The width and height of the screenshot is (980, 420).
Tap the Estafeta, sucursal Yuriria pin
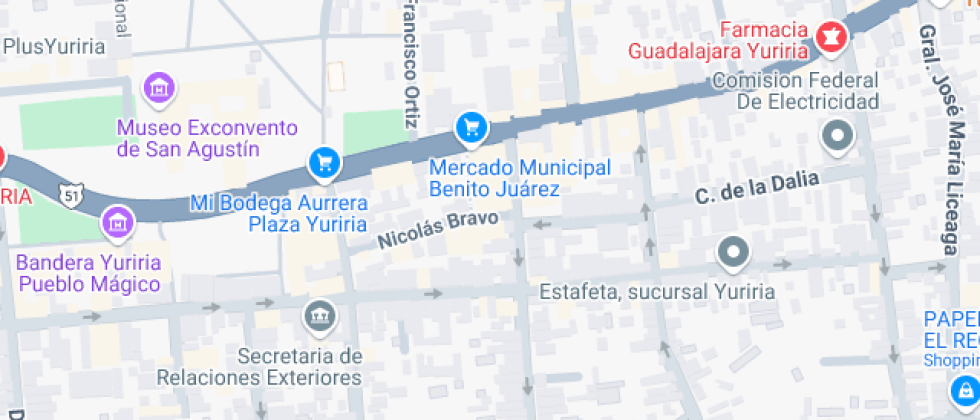733,252
